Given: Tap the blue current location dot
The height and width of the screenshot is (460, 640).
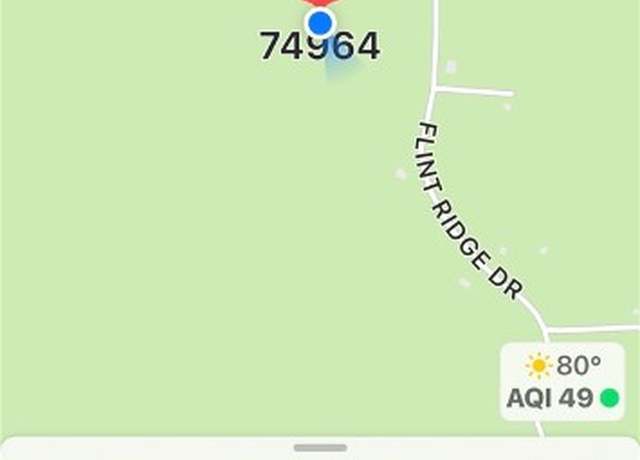Looking at the screenshot, I should pyautogui.click(x=320, y=22).
